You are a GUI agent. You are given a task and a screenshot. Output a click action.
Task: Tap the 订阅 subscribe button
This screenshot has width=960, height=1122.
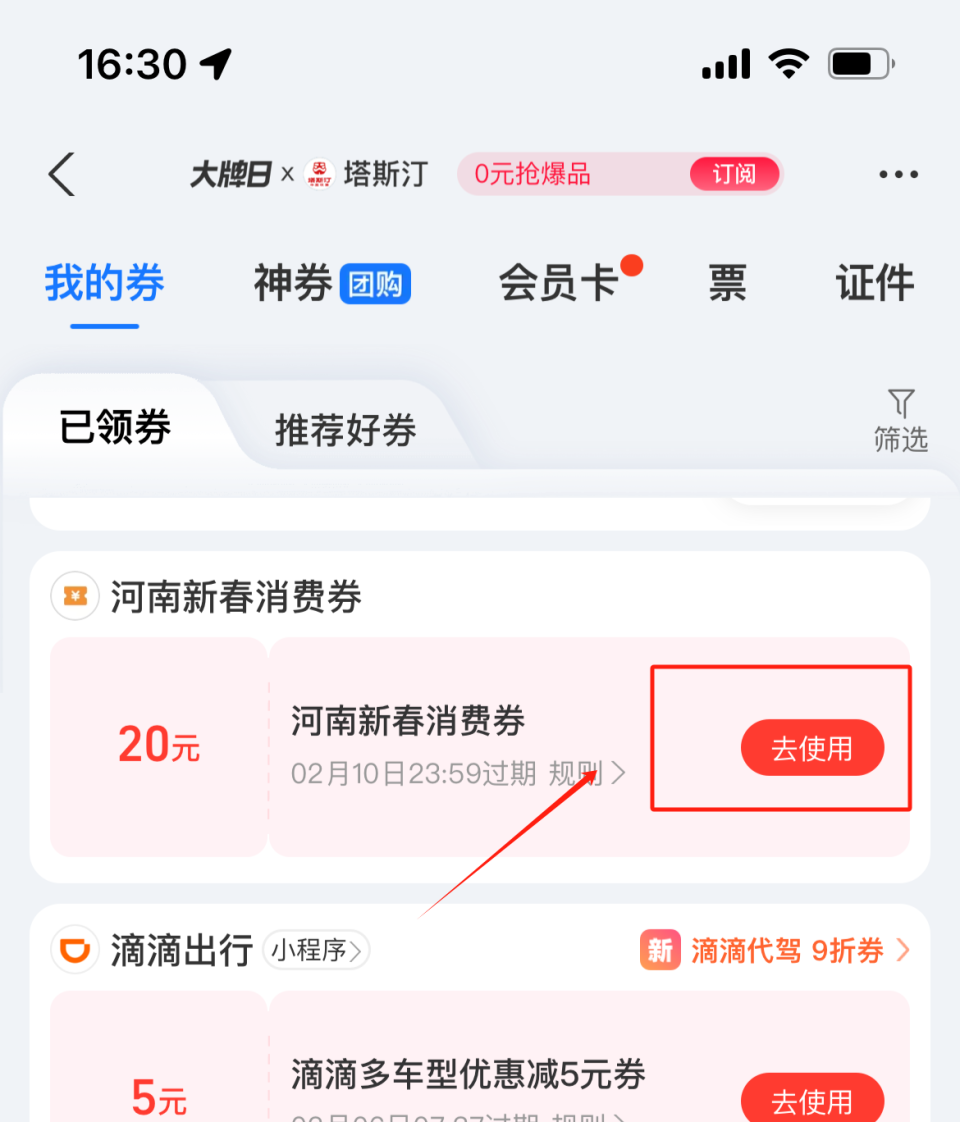(735, 173)
